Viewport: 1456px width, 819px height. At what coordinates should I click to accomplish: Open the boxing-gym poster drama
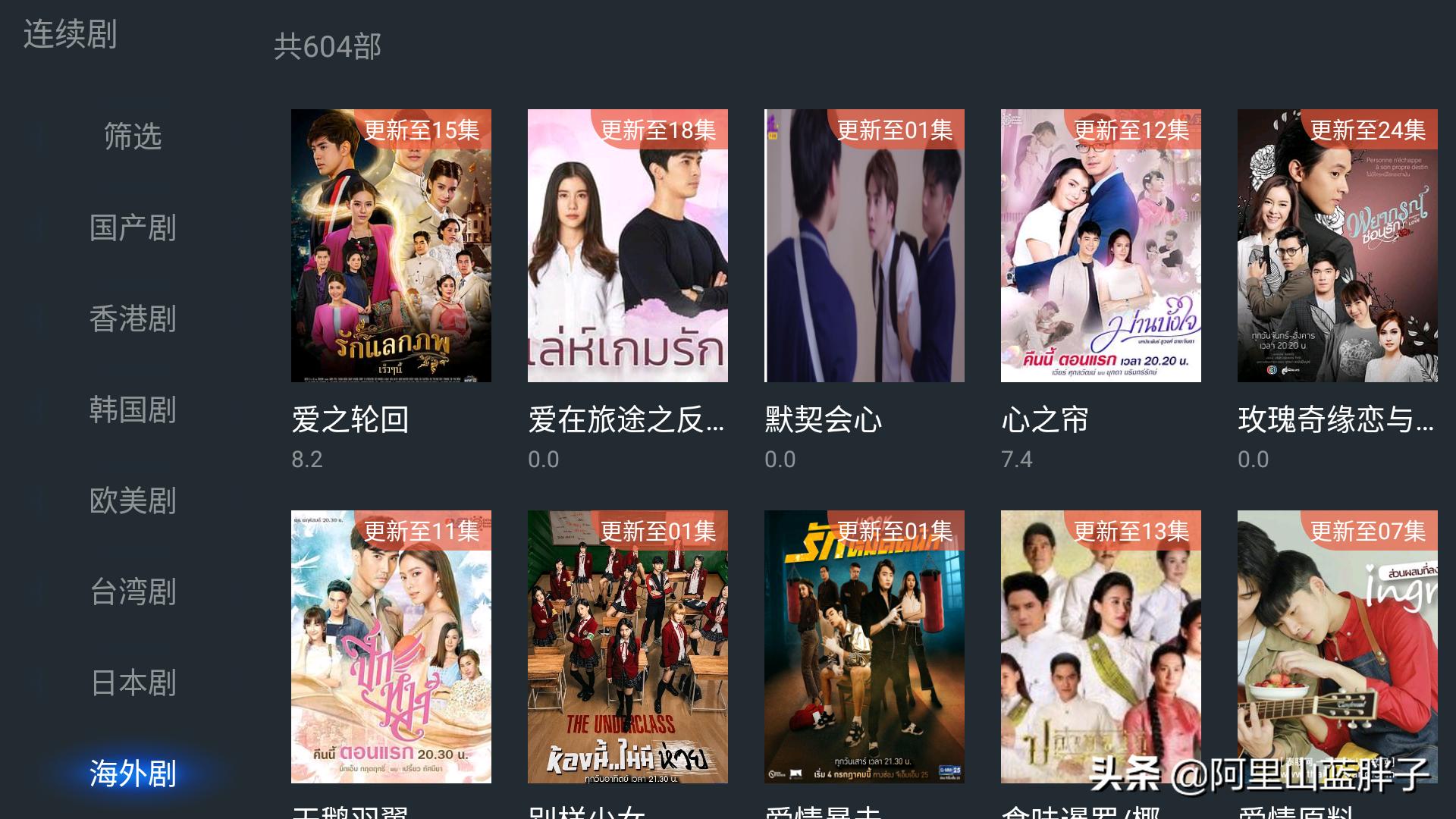click(x=864, y=646)
